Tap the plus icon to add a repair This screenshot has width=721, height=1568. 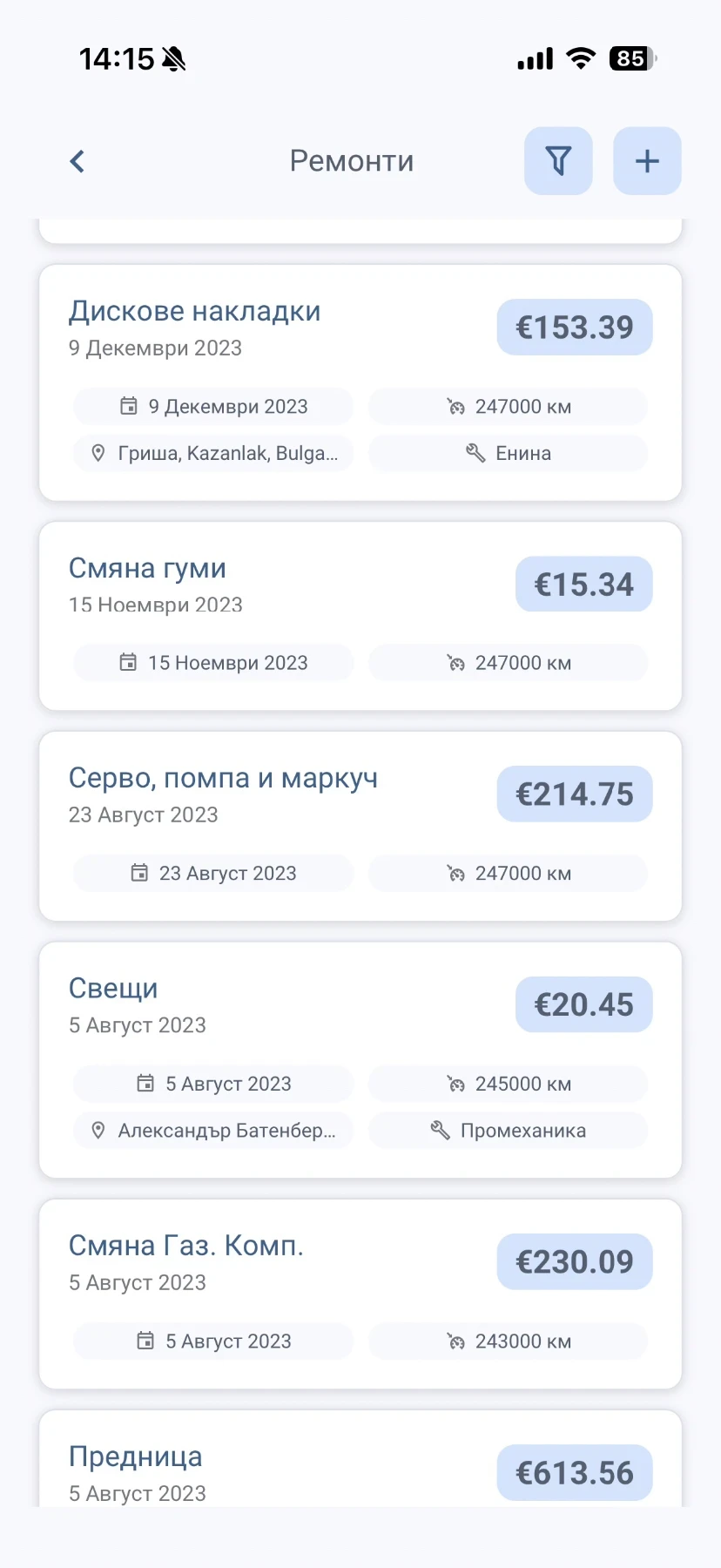click(x=646, y=160)
